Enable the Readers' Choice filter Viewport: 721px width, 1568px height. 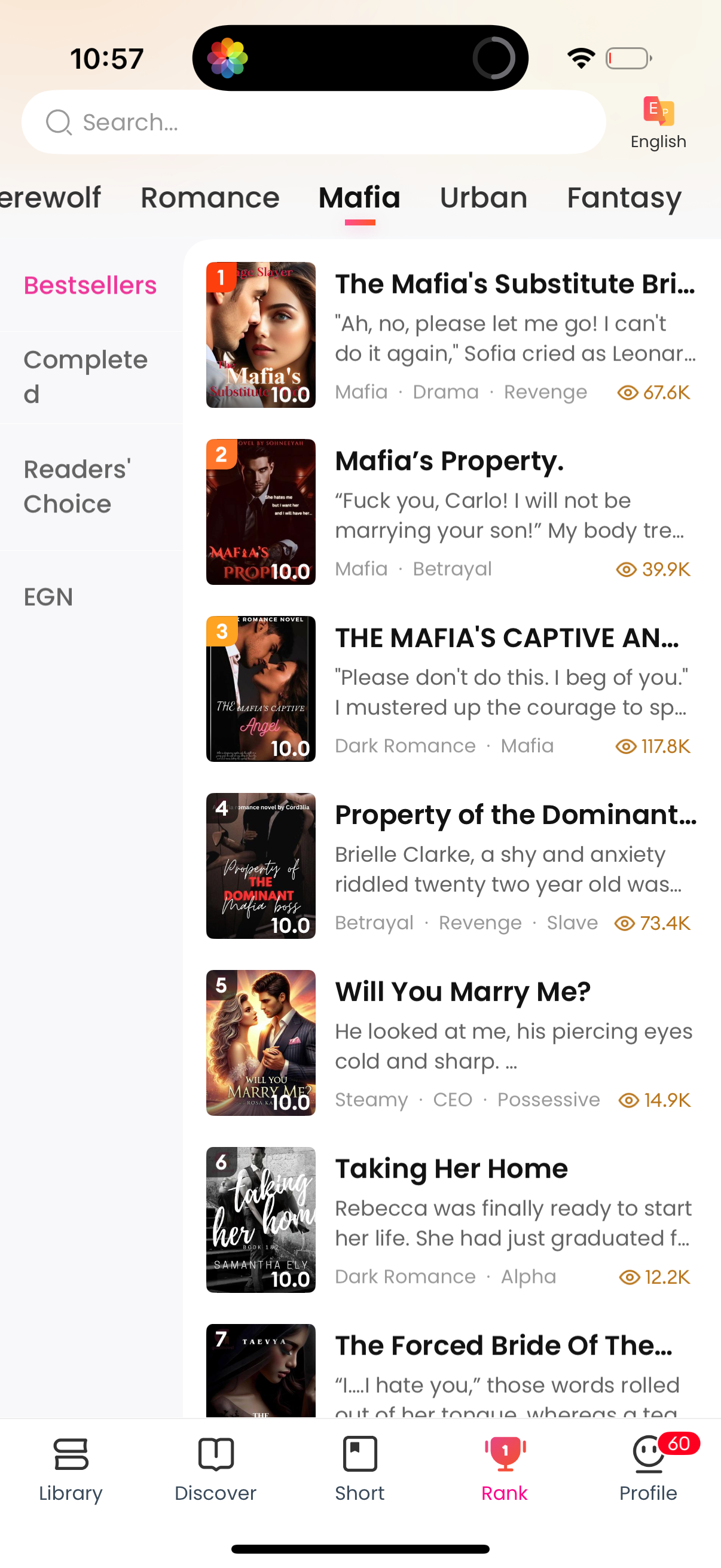click(77, 485)
